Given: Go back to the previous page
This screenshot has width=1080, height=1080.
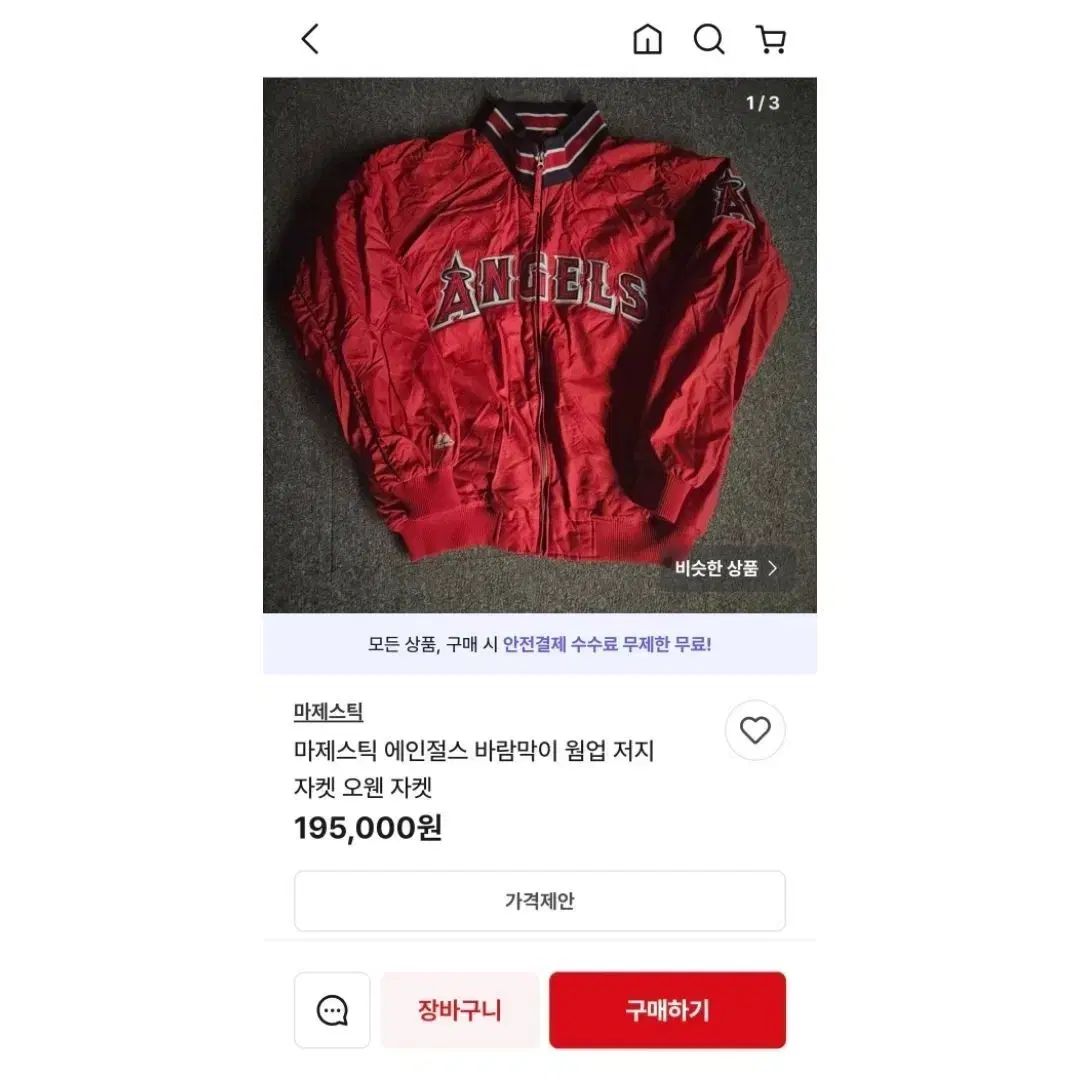Looking at the screenshot, I should pos(310,40).
